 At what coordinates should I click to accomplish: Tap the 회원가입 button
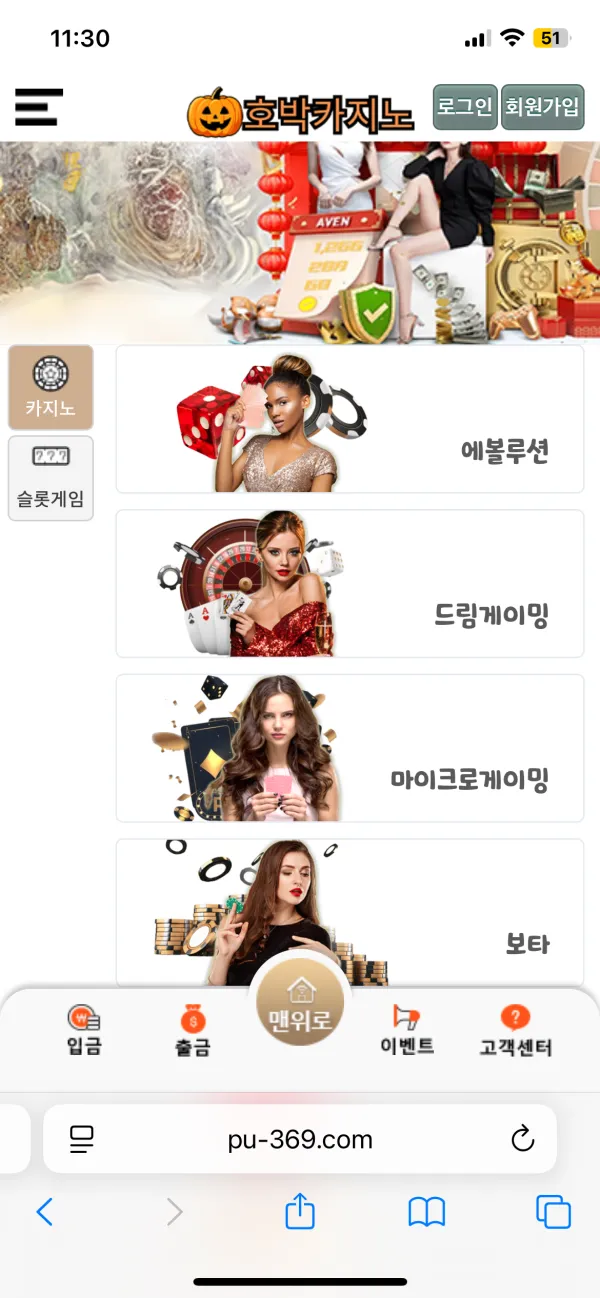tap(542, 107)
